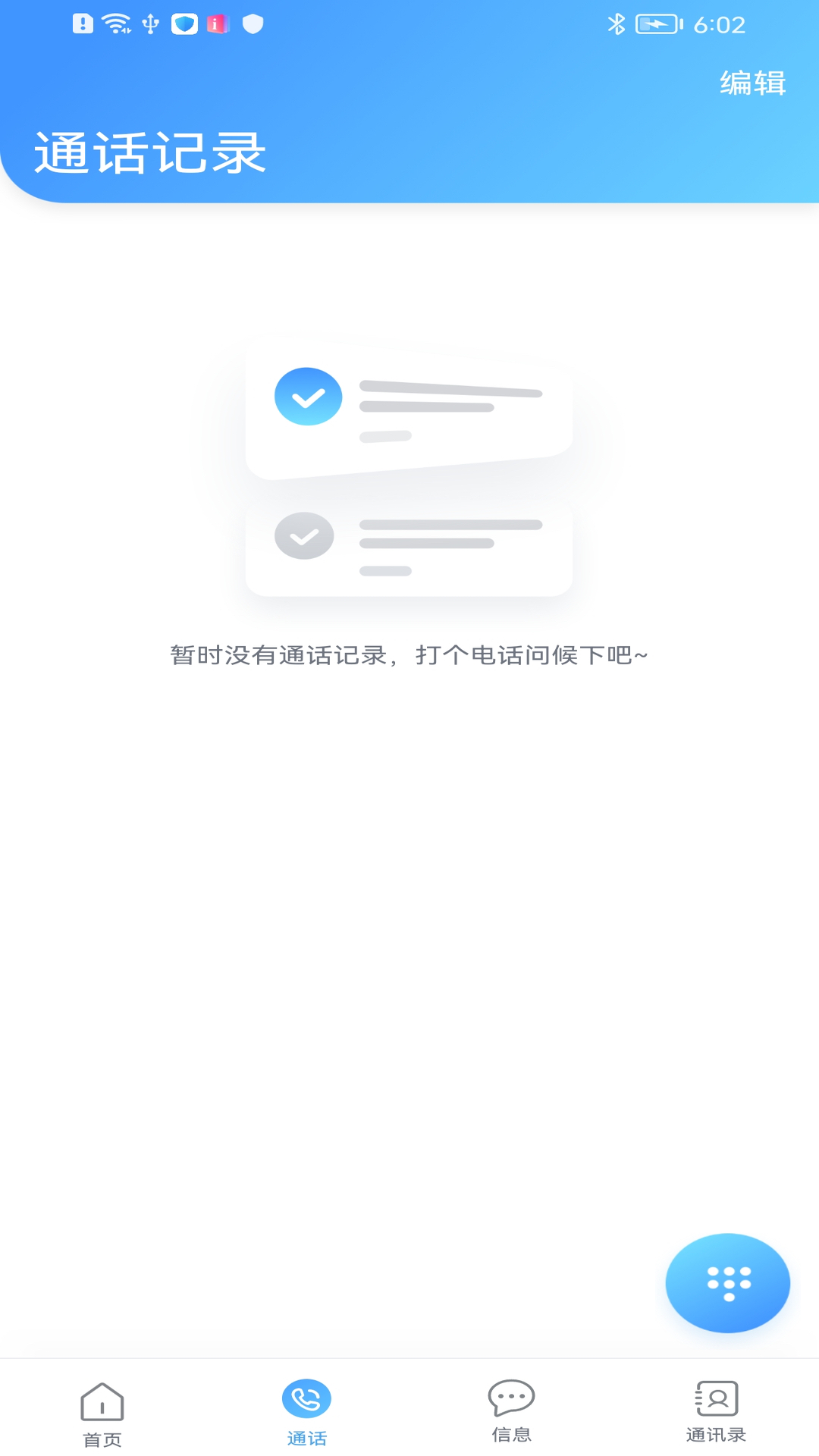The image size is (819, 1456).
Task: Switch to the 首页 home tab
Action: [x=102, y=1413]
